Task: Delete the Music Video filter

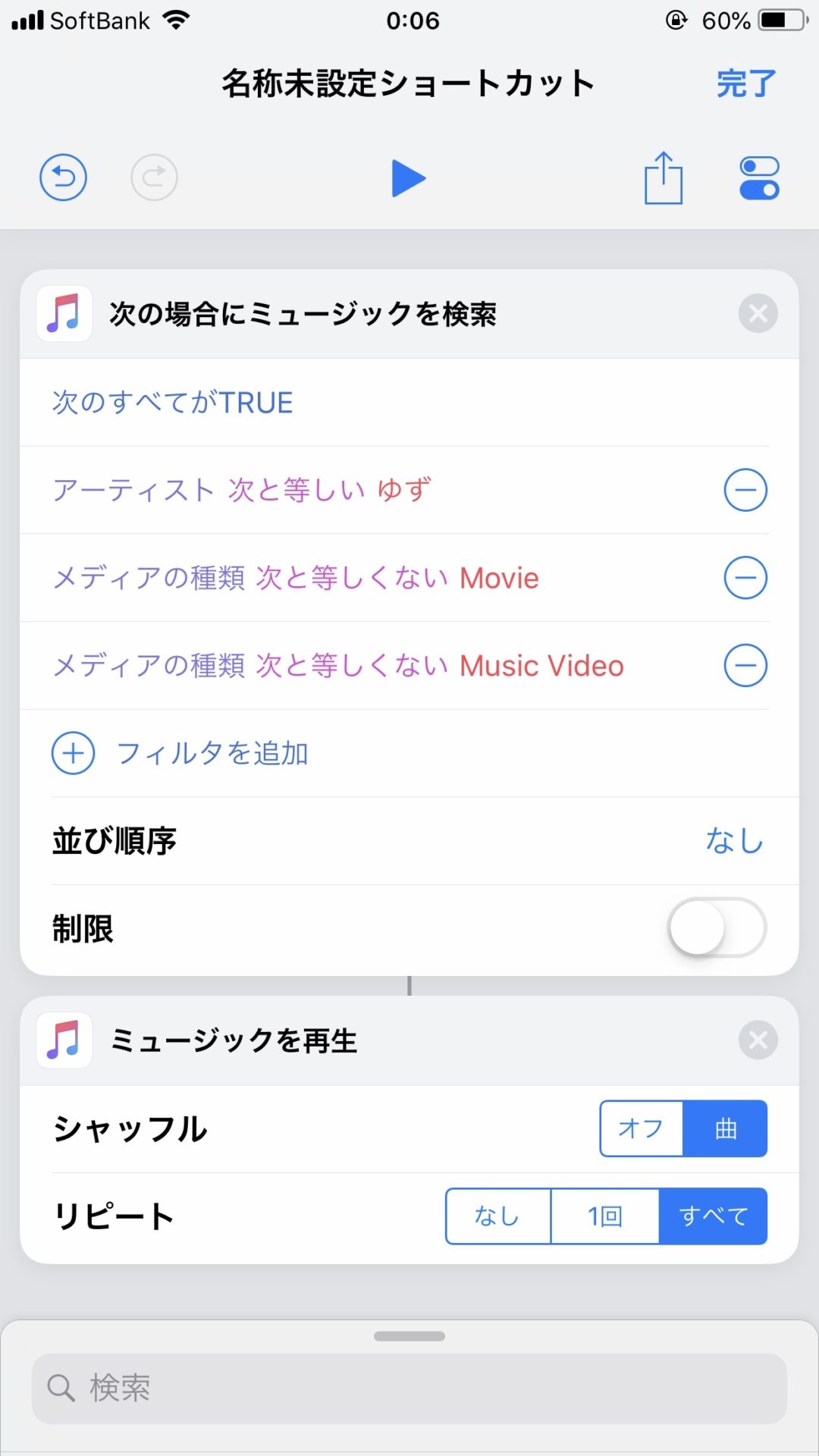Action: click(745, 666)
